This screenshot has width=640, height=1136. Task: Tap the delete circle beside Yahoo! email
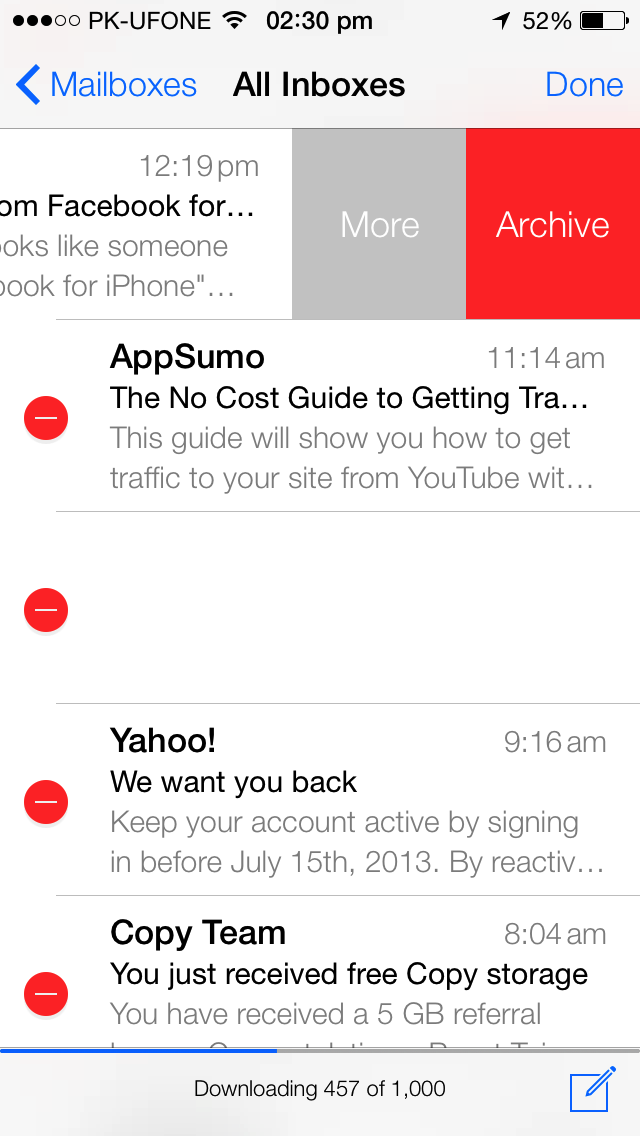pos(46,802)
